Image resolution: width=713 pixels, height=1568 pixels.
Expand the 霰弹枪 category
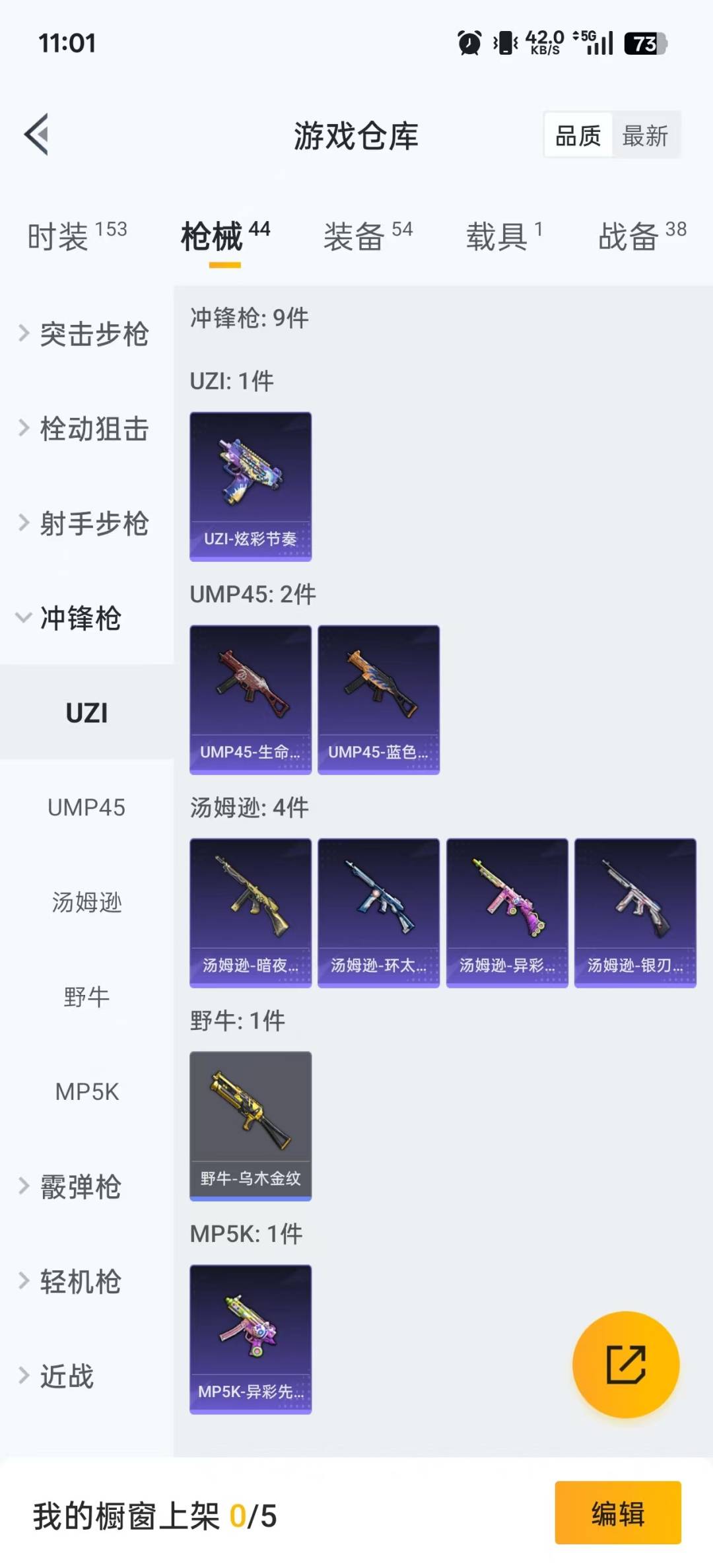(86, 1186)
